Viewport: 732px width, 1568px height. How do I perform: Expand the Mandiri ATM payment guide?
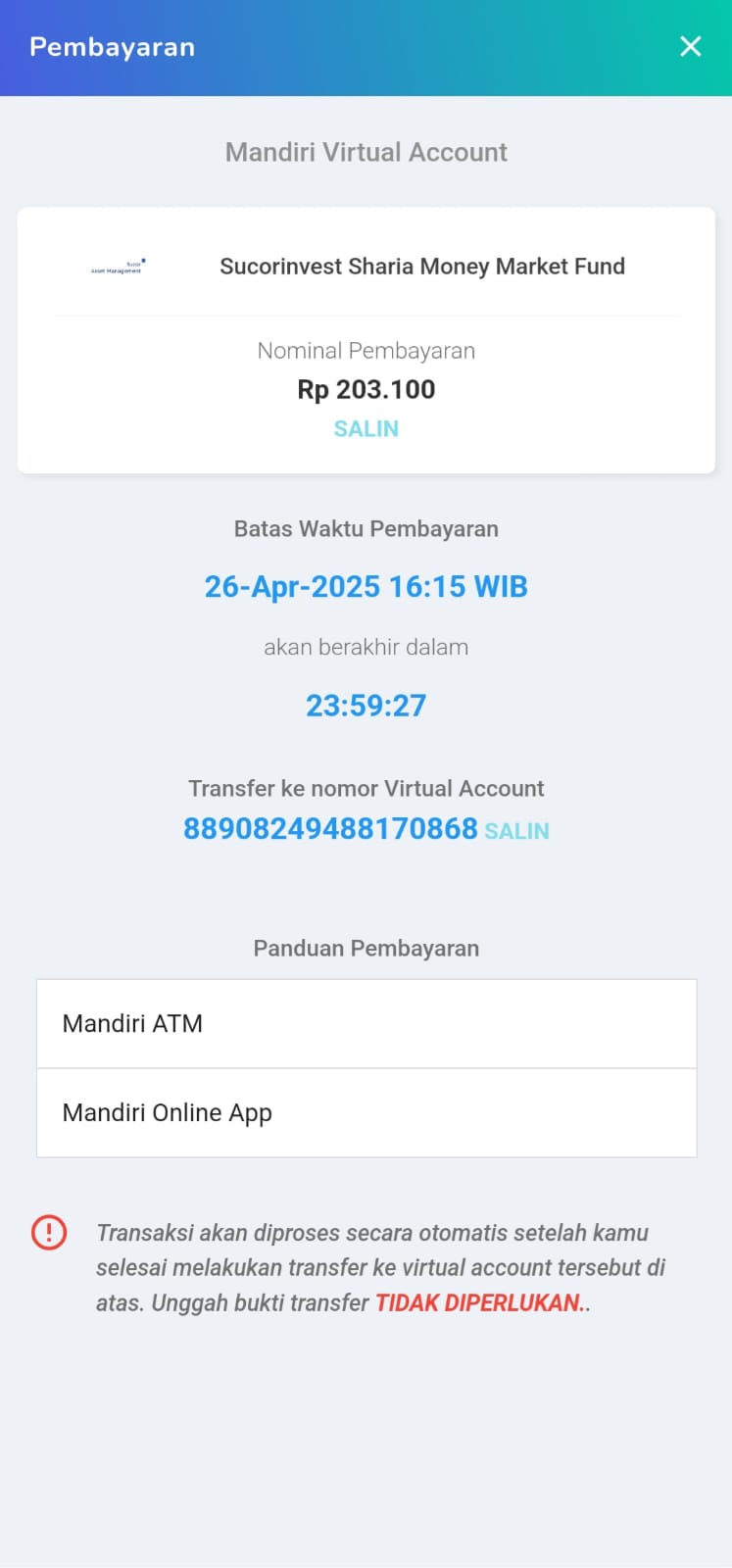tap(366, 1024)
